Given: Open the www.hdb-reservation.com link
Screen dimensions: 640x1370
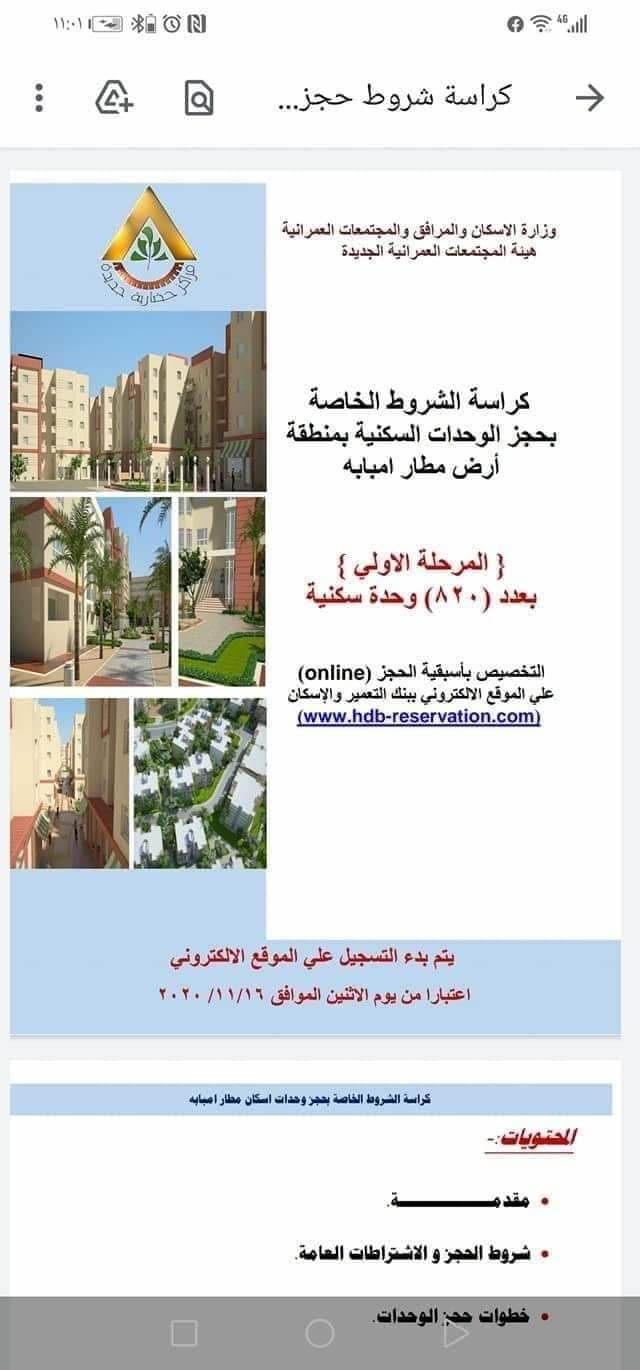Looking at the screenshot, I should click(x=419, y=717).
